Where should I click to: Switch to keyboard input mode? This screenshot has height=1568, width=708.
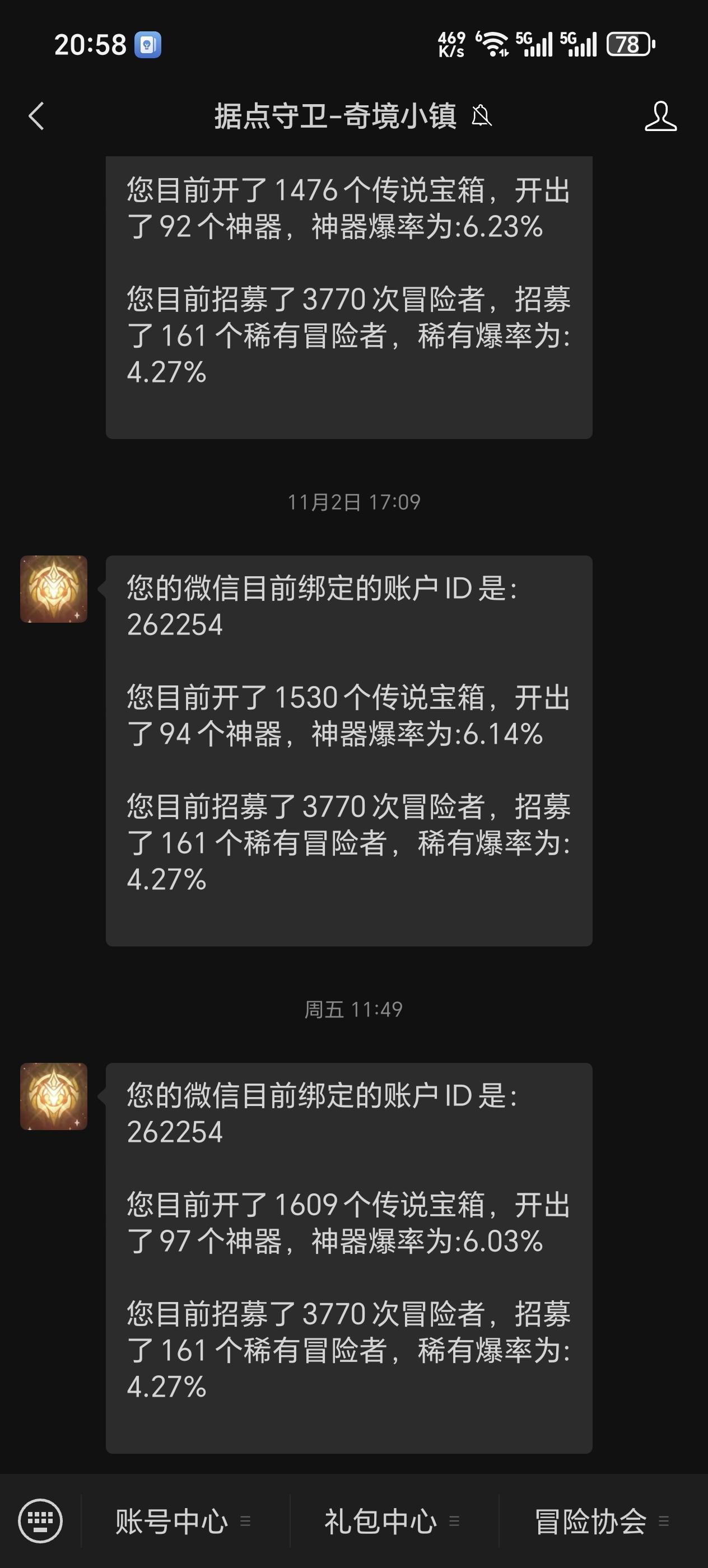pos(40,1521)
